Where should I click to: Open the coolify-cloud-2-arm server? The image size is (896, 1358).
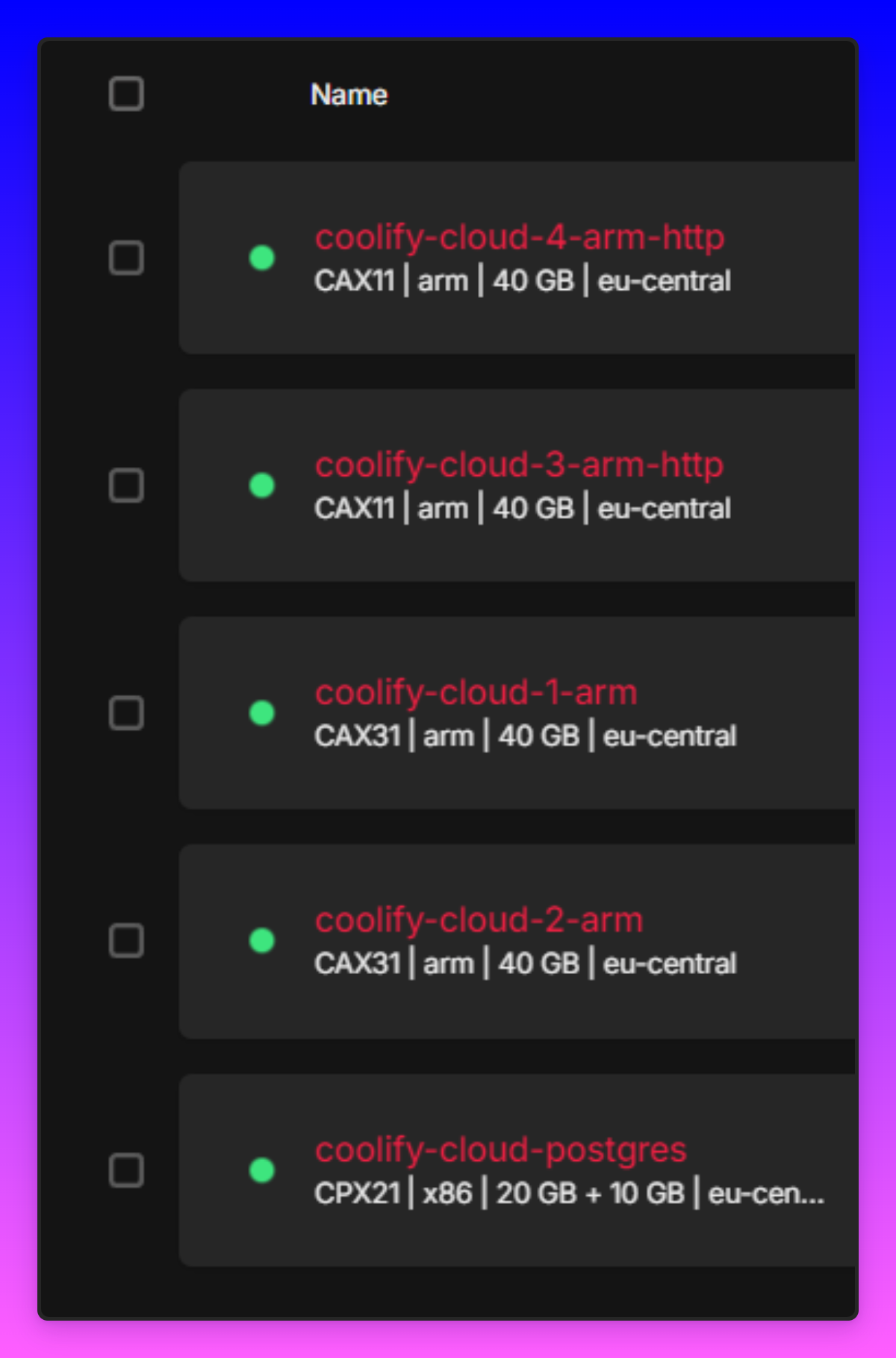click(479, 920)
